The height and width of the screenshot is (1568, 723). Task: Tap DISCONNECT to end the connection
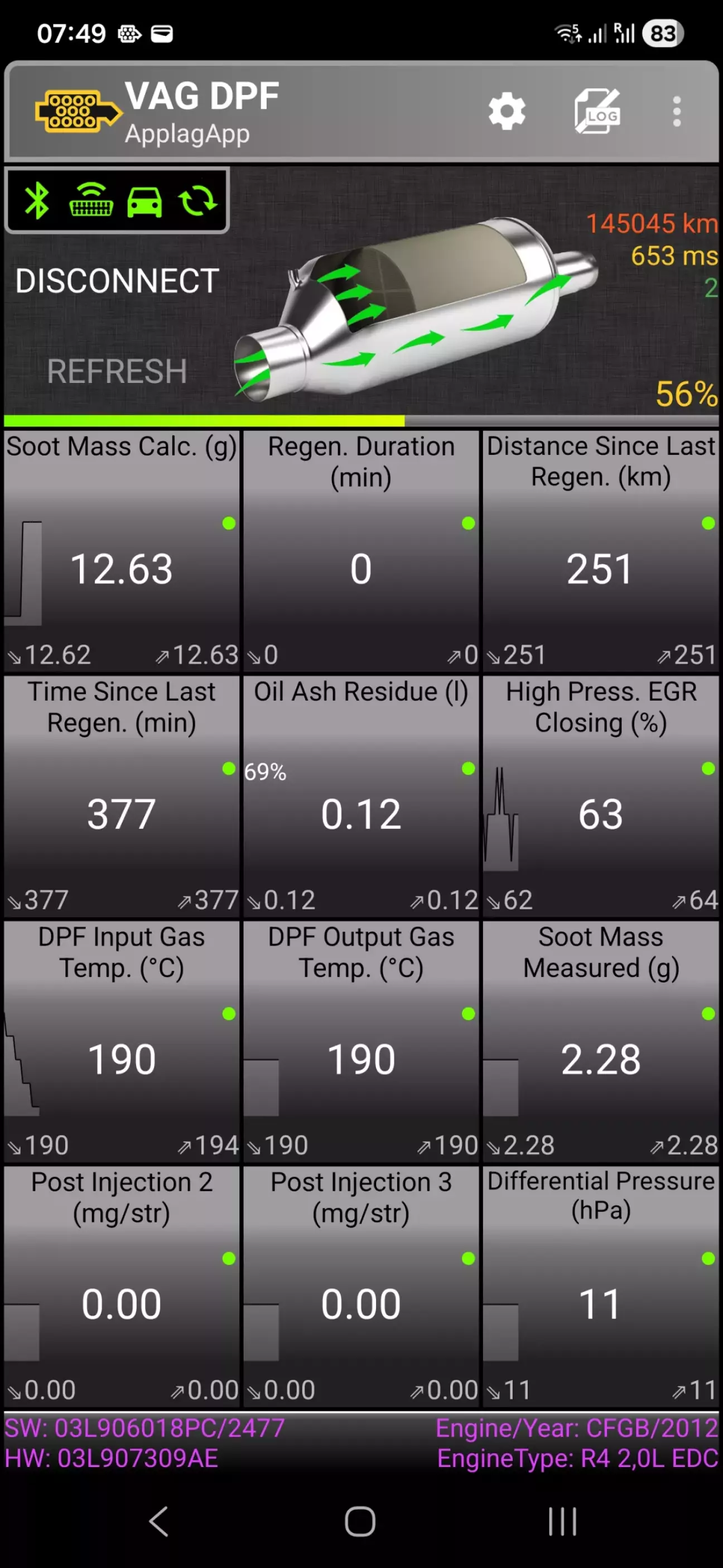point(117,281)
